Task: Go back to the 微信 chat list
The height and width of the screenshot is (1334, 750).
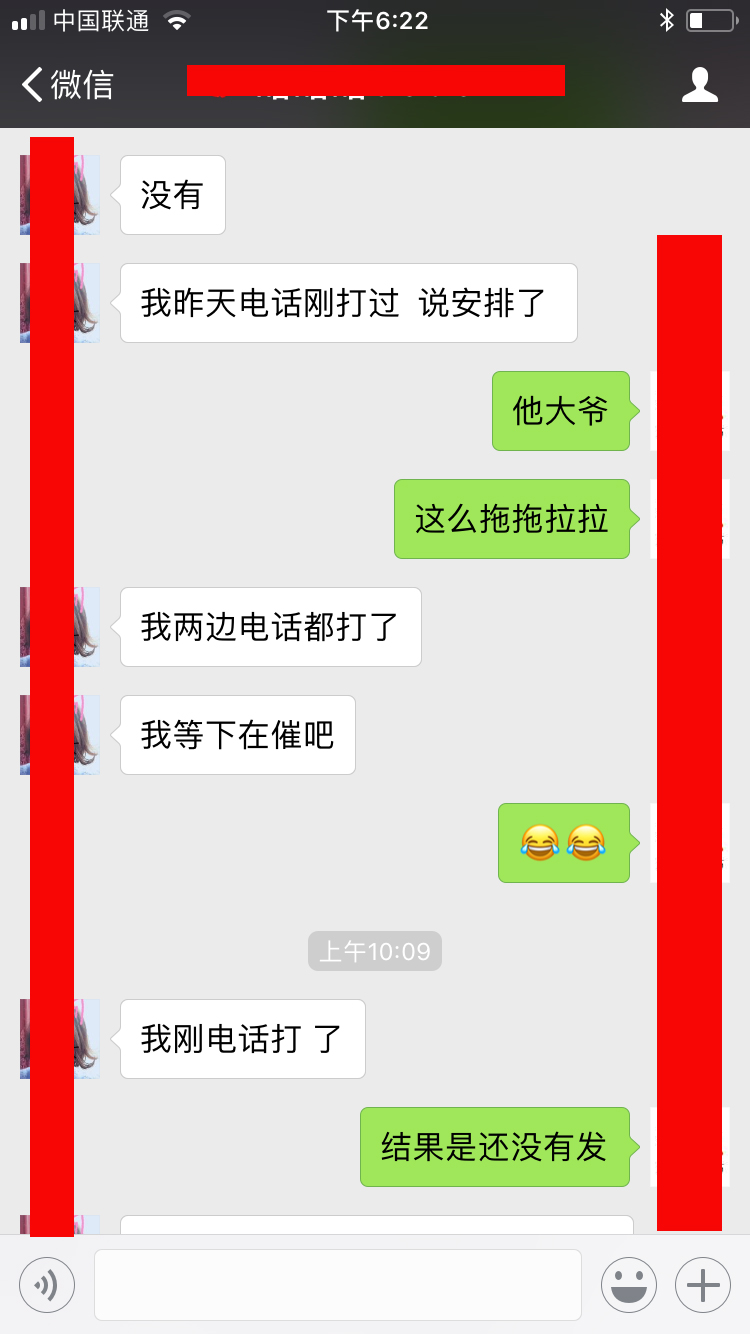Action: pyautogui.click(x=68, y=85)
